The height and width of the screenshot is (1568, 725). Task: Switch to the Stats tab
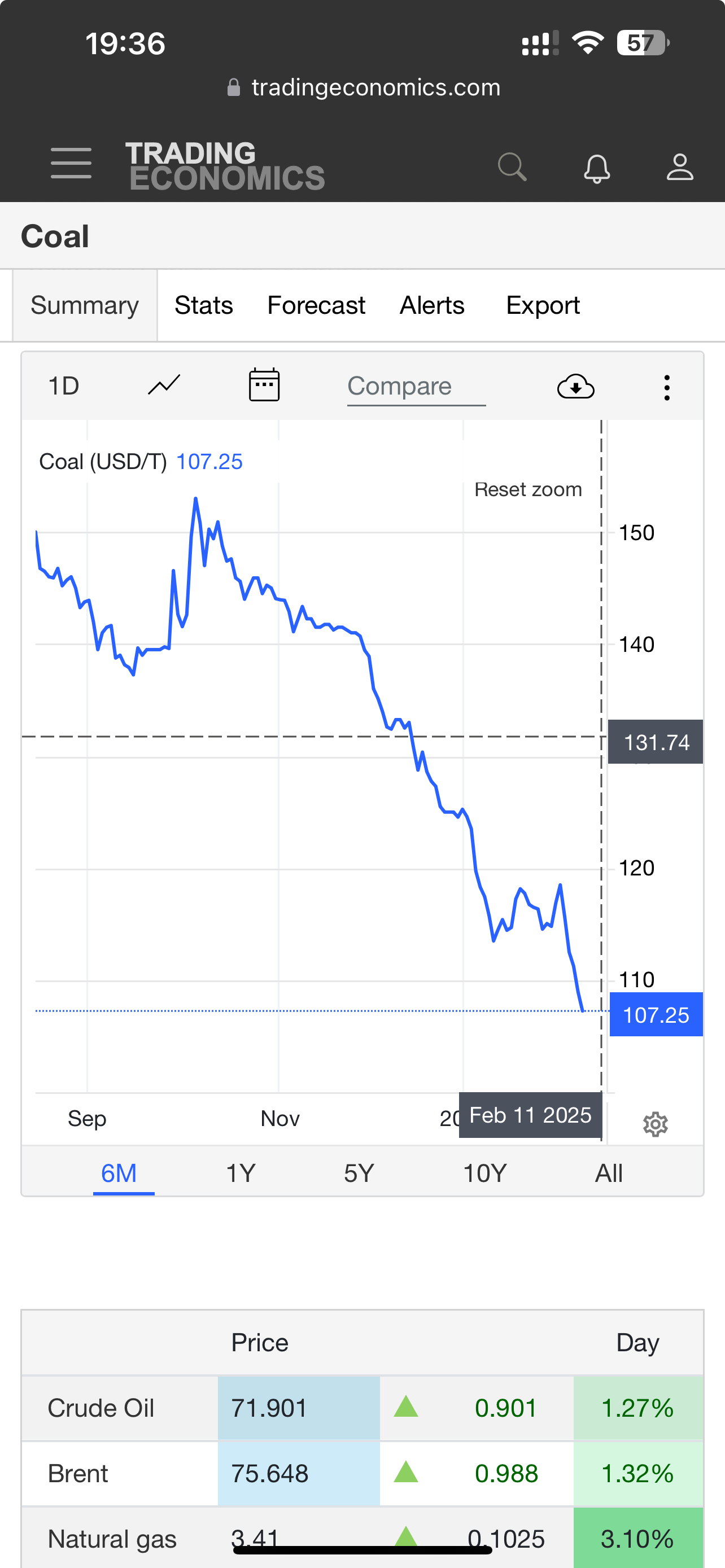click(x=203, y=305)
